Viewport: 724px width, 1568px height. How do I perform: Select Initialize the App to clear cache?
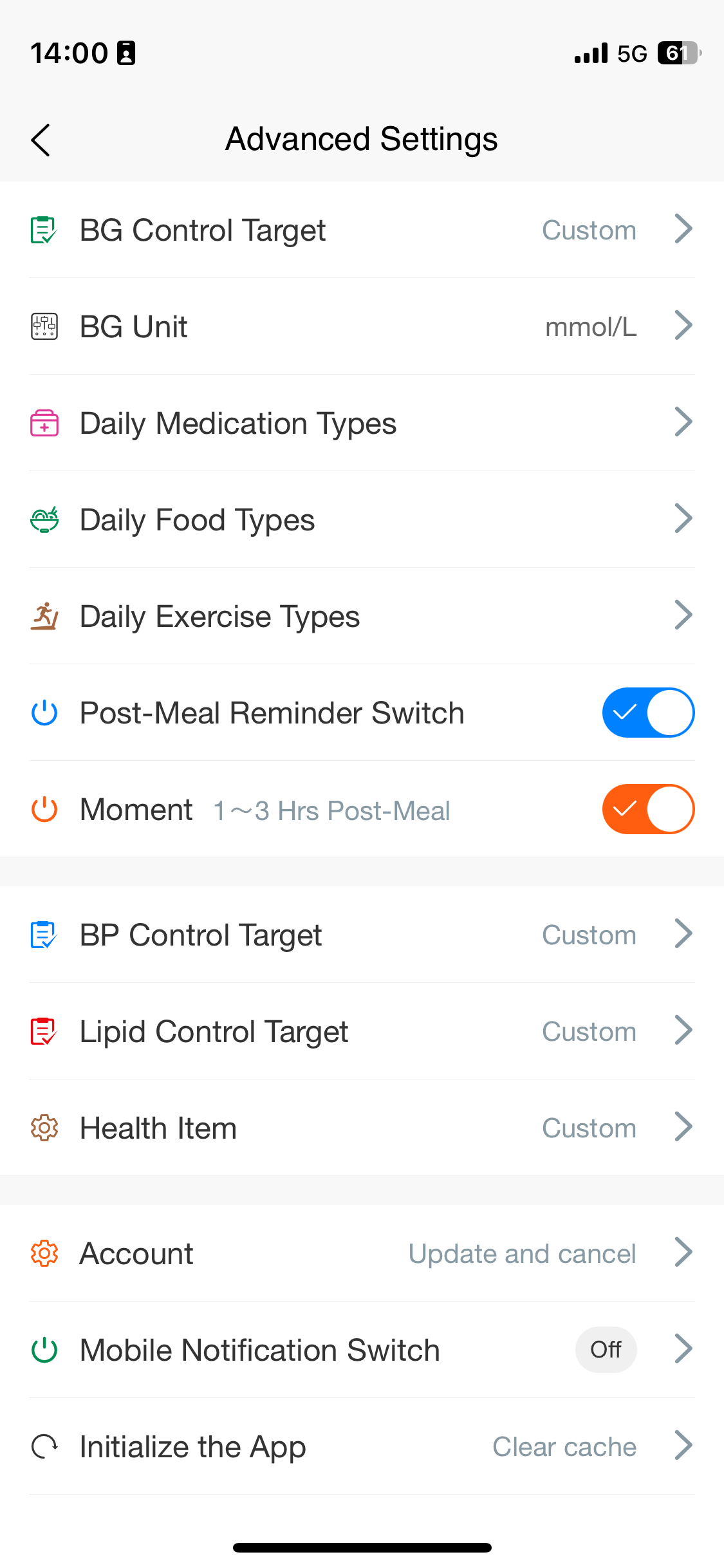pos(362,1446)
